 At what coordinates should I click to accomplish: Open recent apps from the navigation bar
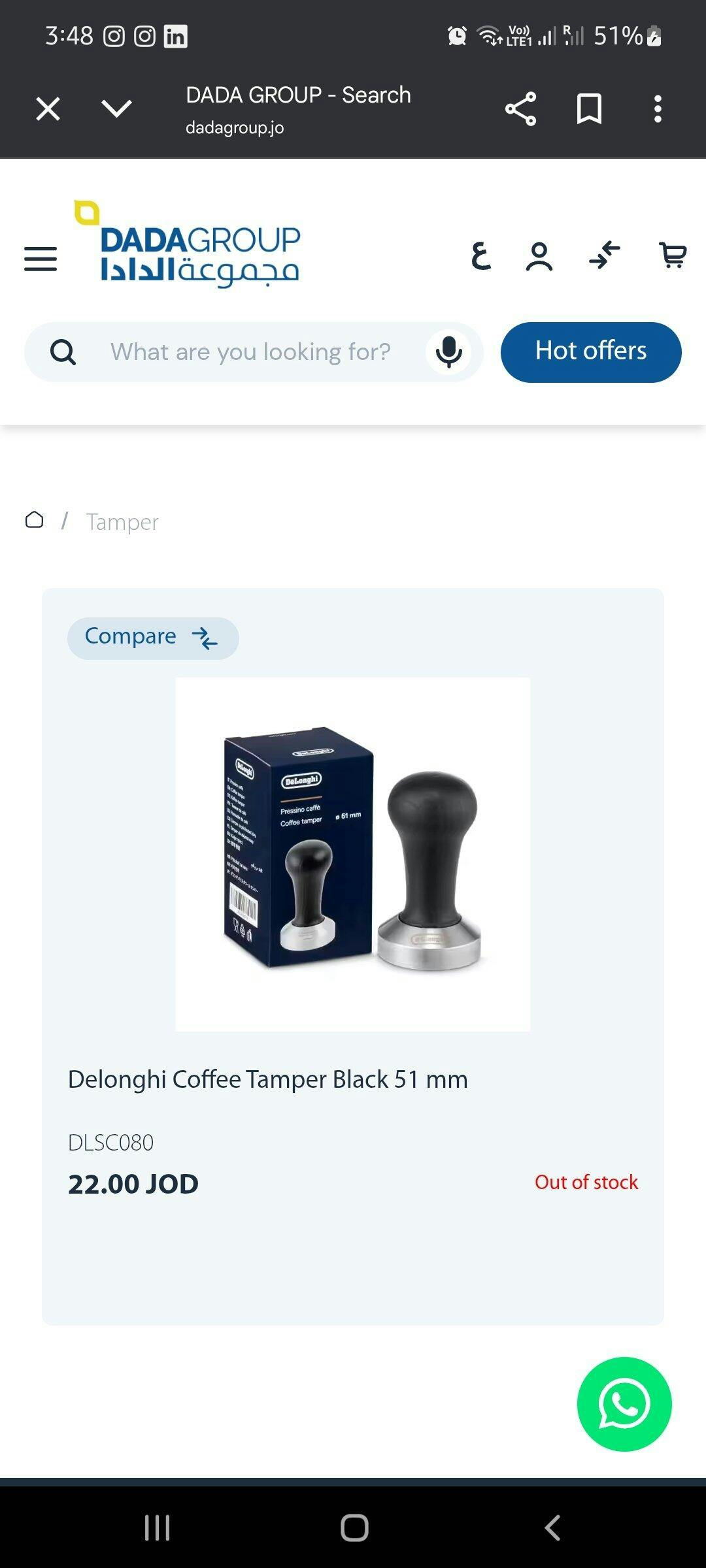(x=157, y=1528)
